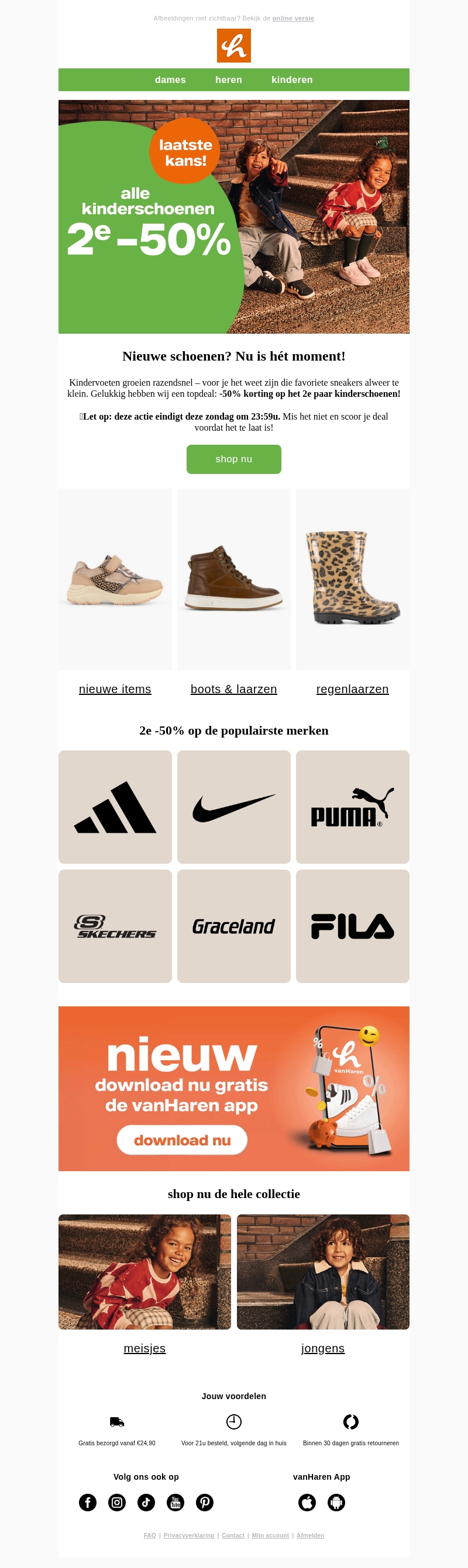468x1568 pixels.
Task: Open the kinderen category
Action: 292,79
